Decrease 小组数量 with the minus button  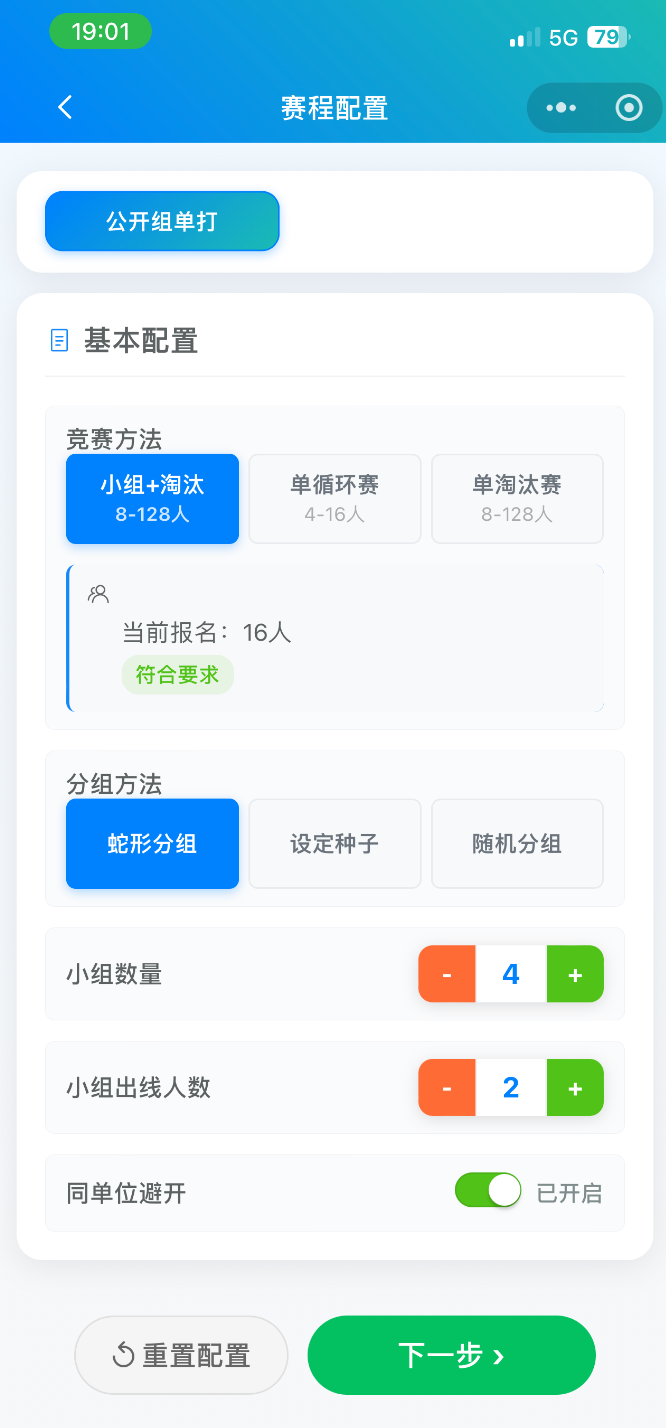tap(446, 974)
